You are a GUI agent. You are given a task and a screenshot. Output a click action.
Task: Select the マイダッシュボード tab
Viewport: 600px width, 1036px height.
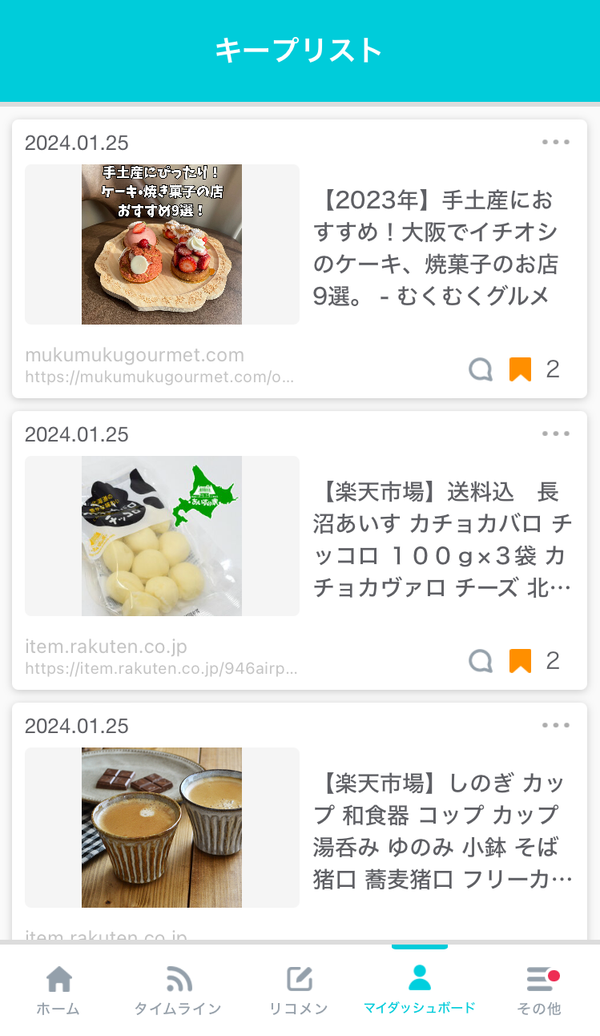click(420, 988)
